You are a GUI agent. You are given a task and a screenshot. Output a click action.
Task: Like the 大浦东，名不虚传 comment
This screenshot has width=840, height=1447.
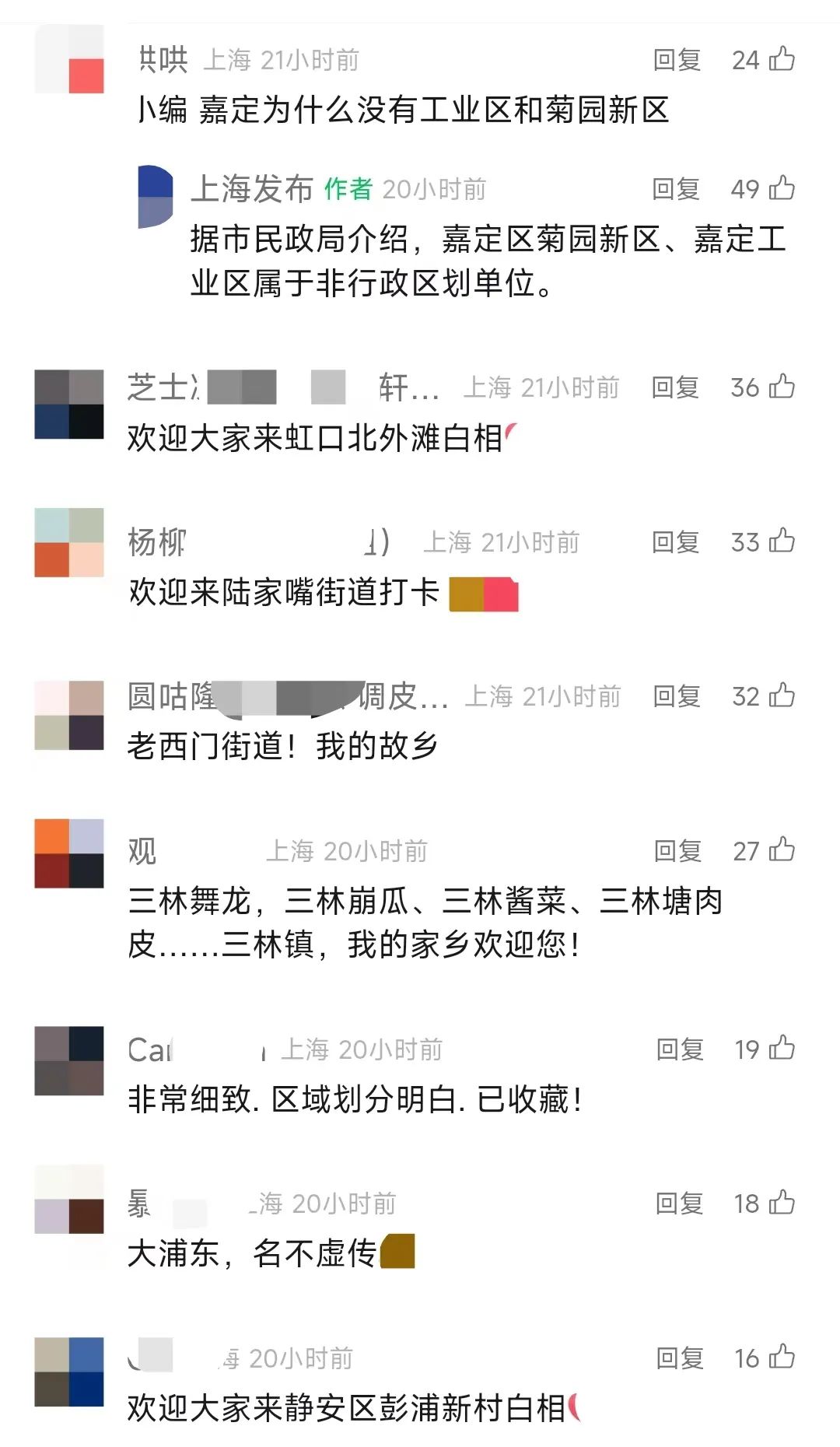click(x=781, y=1203)
